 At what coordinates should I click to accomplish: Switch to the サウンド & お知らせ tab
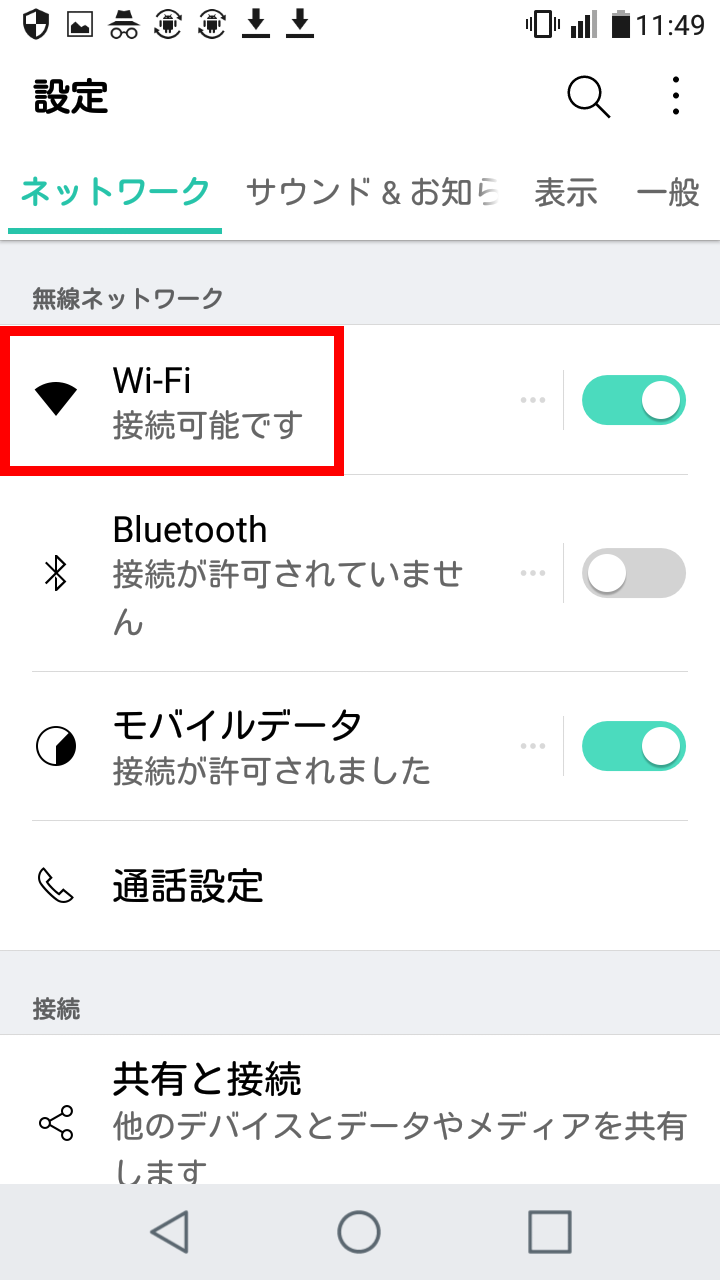tap(372, 192)
